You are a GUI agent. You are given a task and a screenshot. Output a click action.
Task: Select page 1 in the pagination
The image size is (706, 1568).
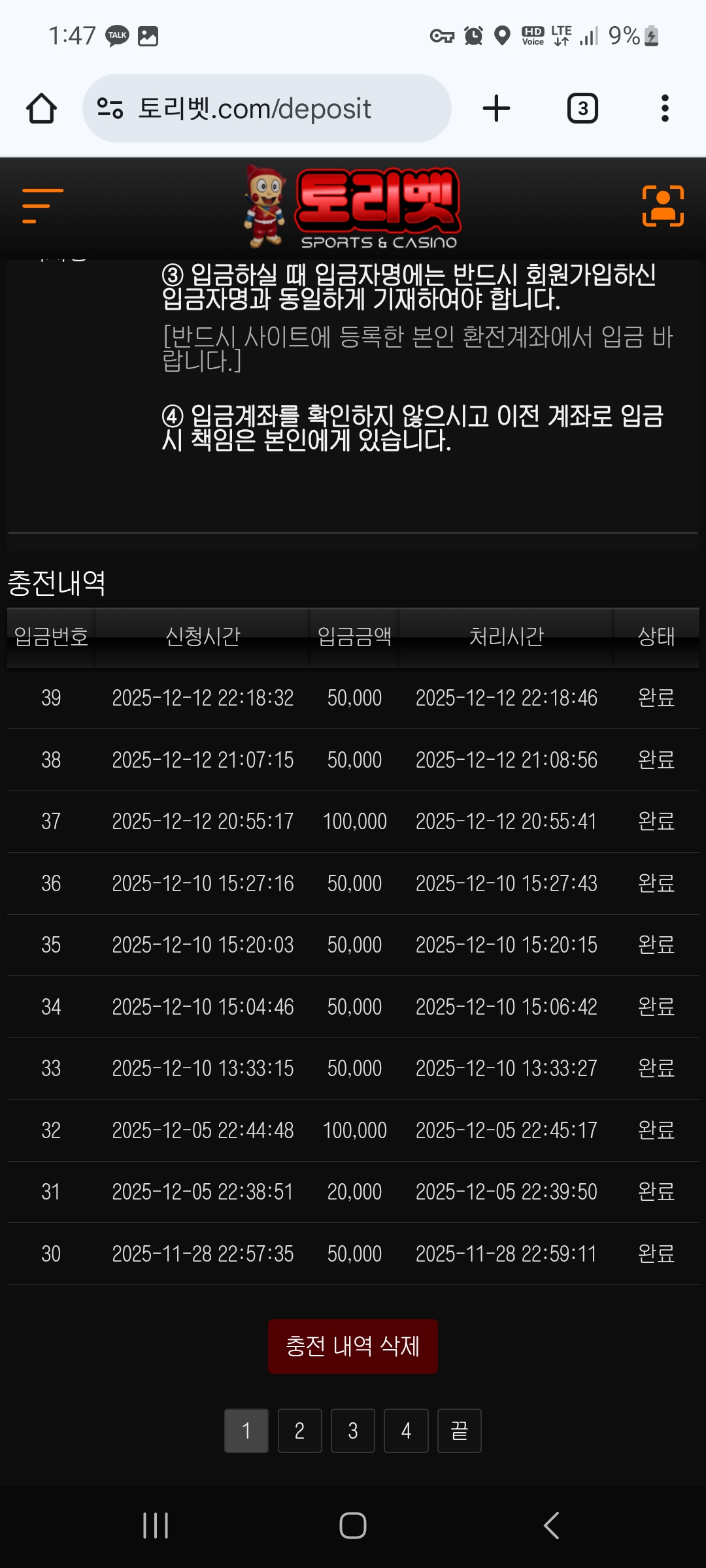[x=246, y=1431]
